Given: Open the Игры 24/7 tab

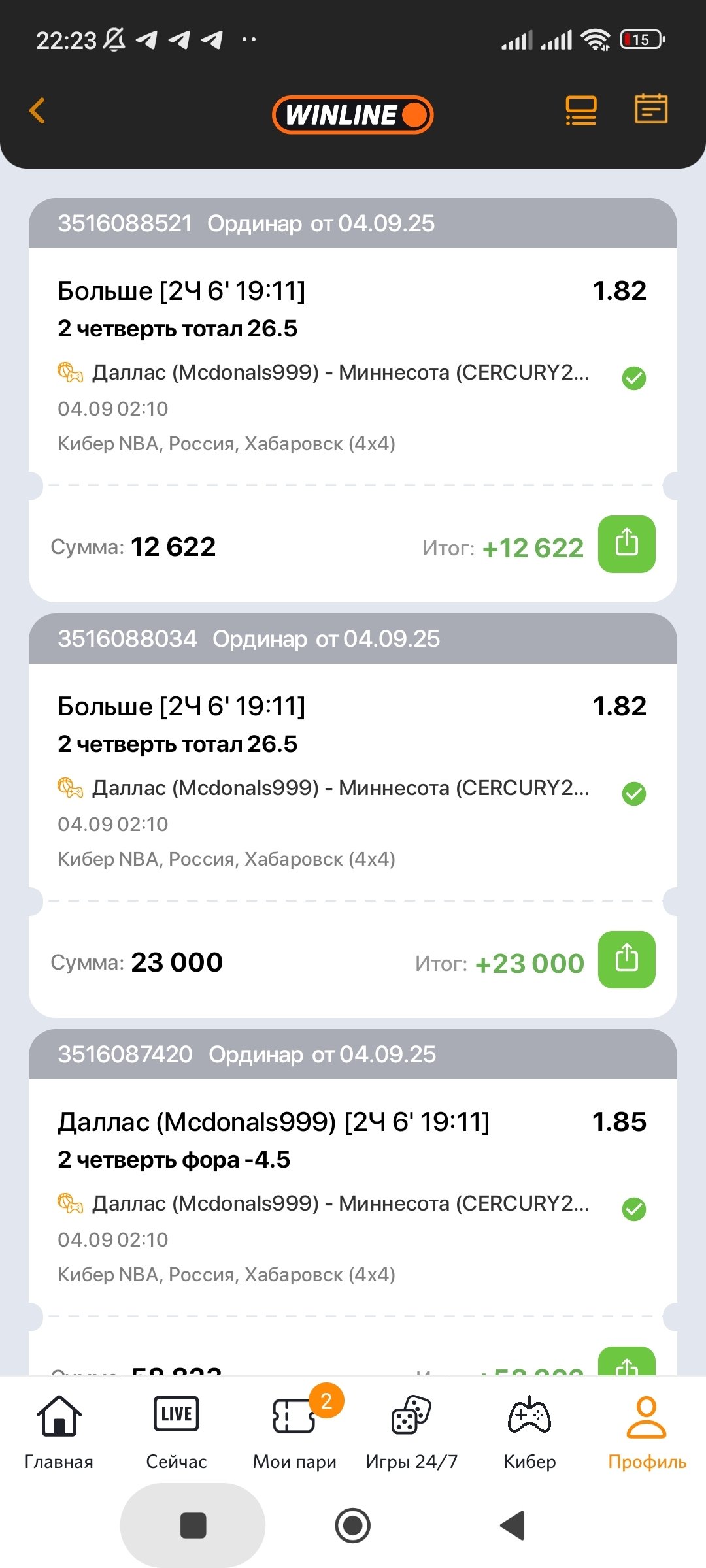Looking at the screenshot, I should [x=411, y=1432].
